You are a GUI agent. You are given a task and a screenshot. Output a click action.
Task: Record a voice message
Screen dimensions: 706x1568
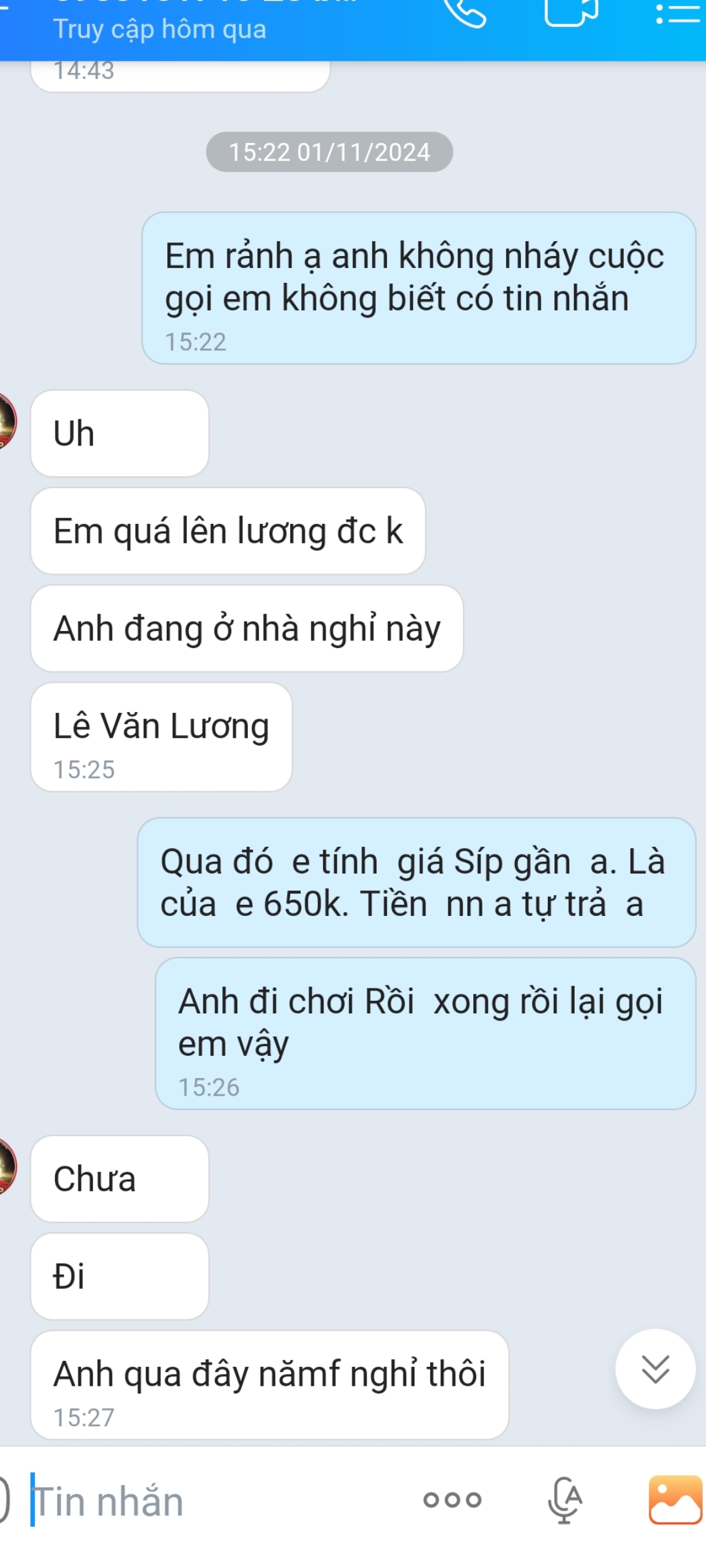coord(564,1499)
